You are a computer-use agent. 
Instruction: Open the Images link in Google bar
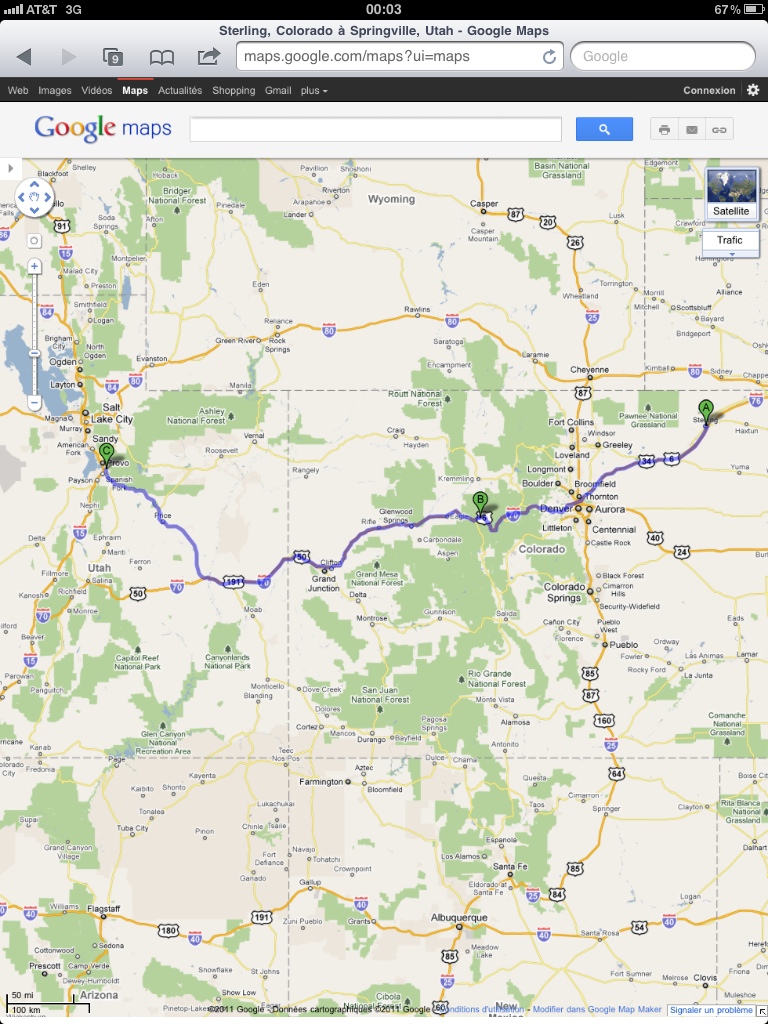pos(55,91)
